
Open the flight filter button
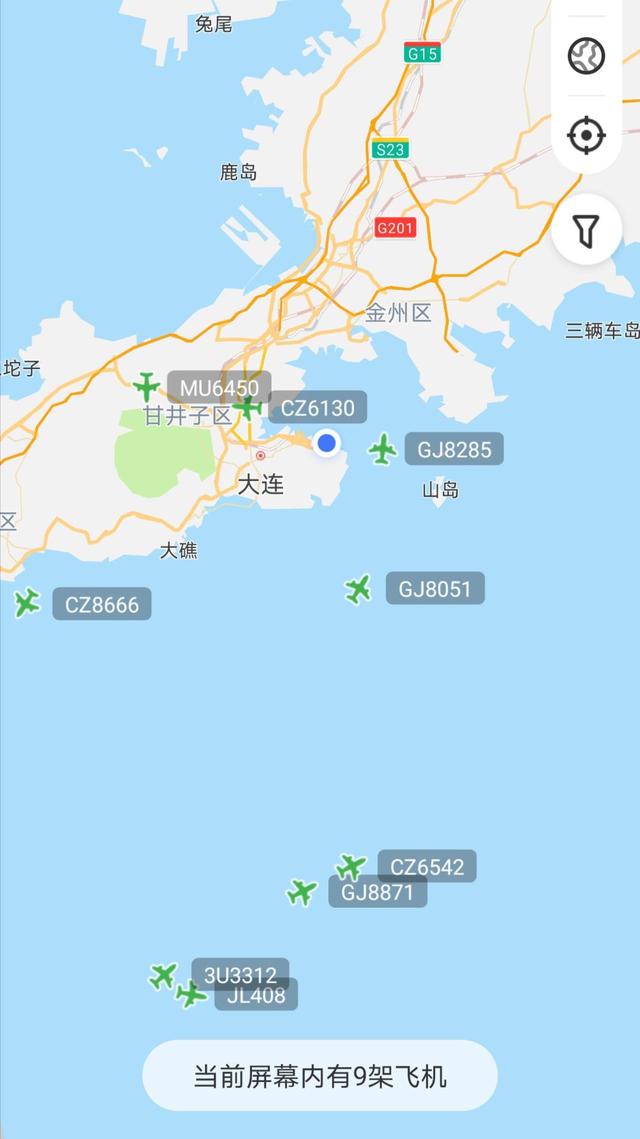click(586, 230)
